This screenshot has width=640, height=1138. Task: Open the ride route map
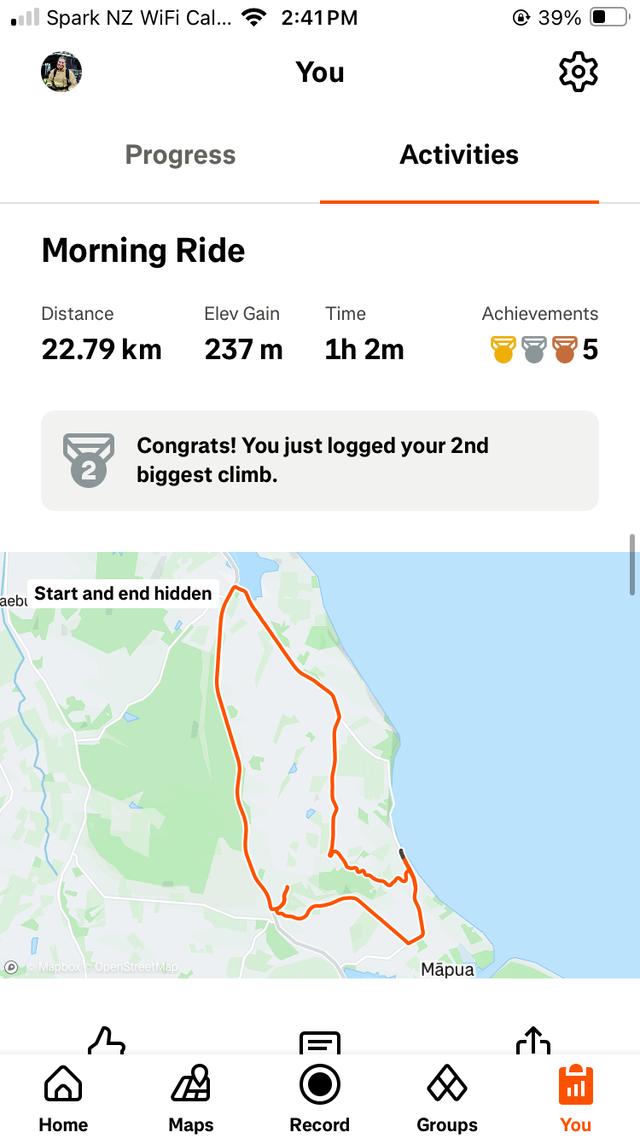click(x=320, y=765)
